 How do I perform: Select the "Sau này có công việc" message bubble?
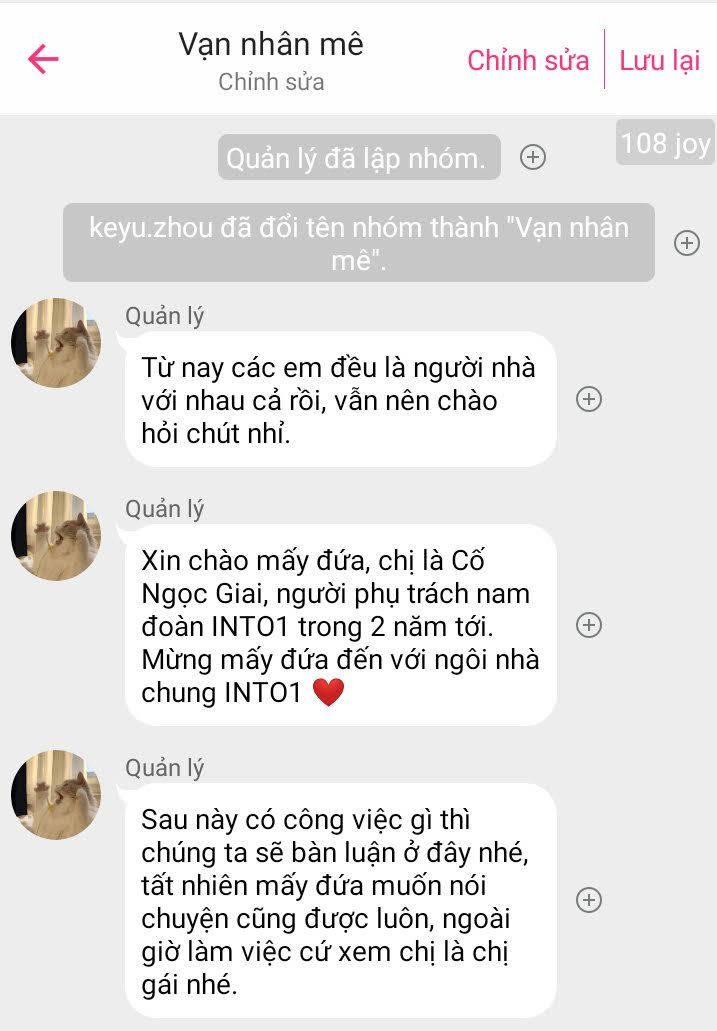(x=339, y=901)
